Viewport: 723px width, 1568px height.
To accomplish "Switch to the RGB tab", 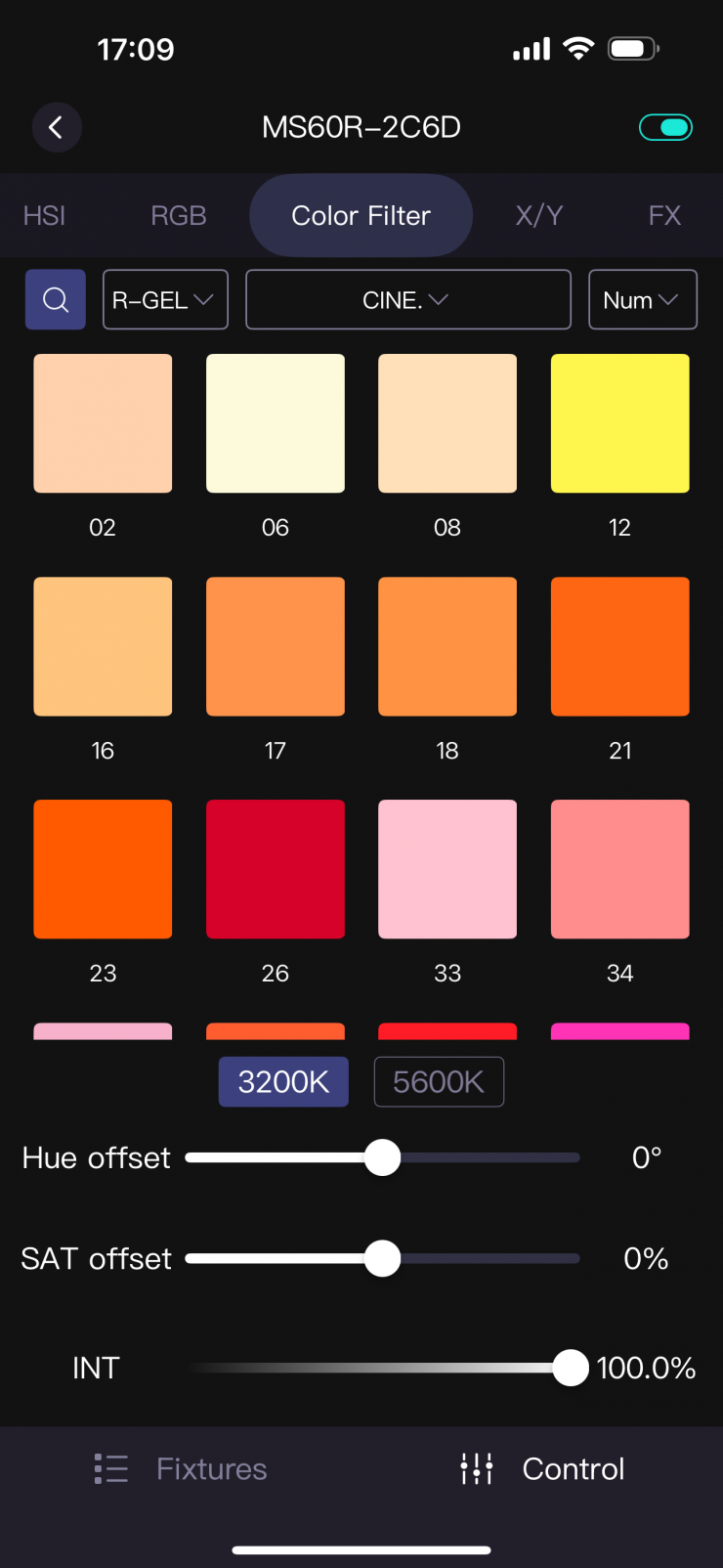I will (178, 215).
